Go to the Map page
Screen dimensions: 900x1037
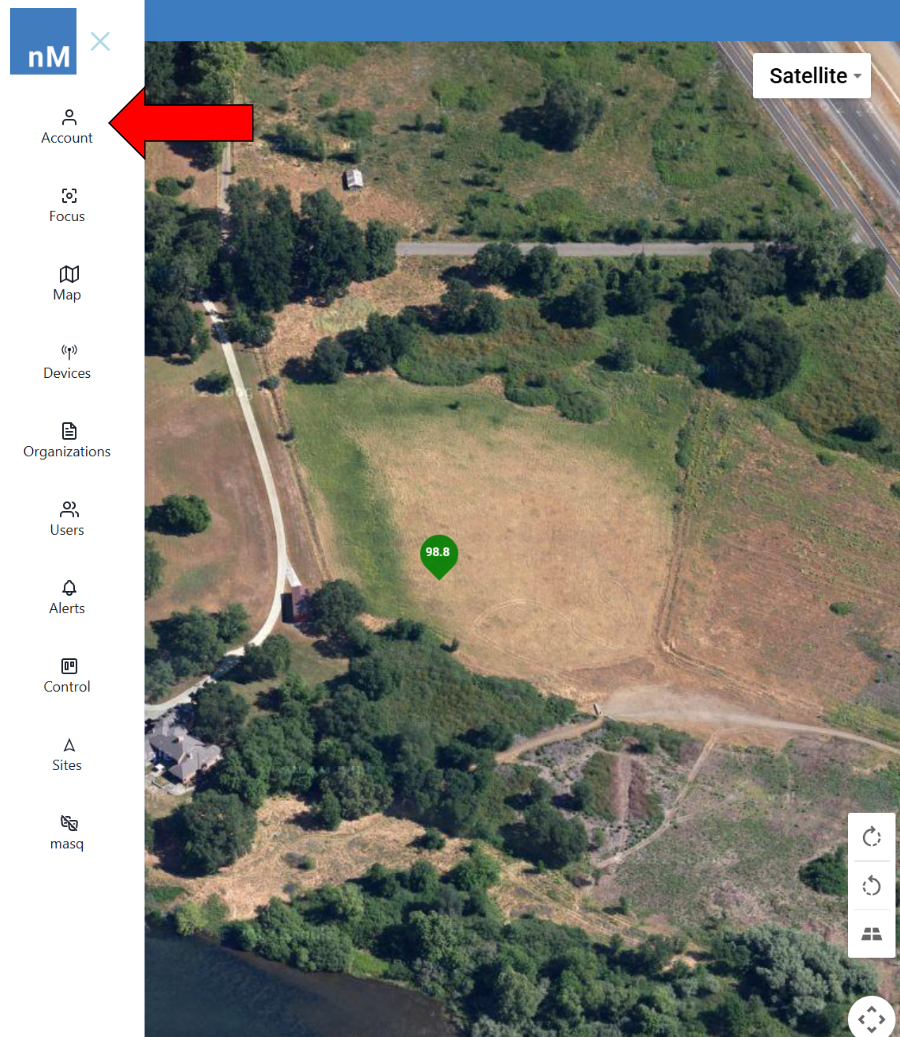click(67, 283)
